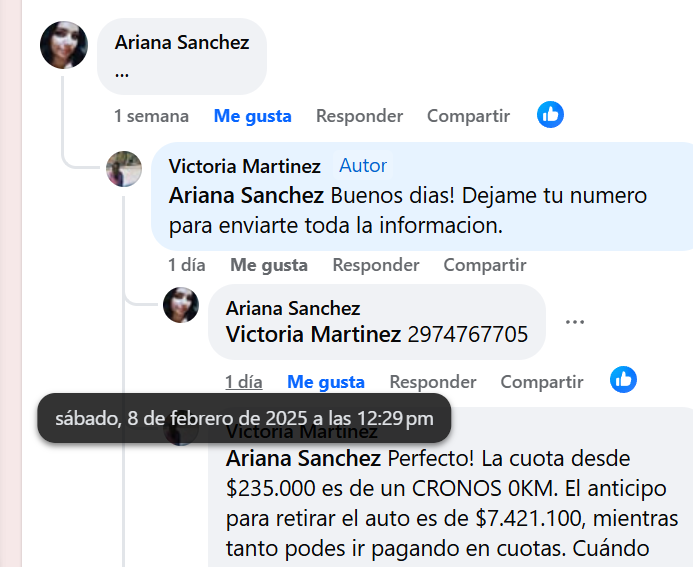This screenshot has width=693, height=567.
Task: Open Ariana Sanchez's profile from her top avatar
Action: 64,45
